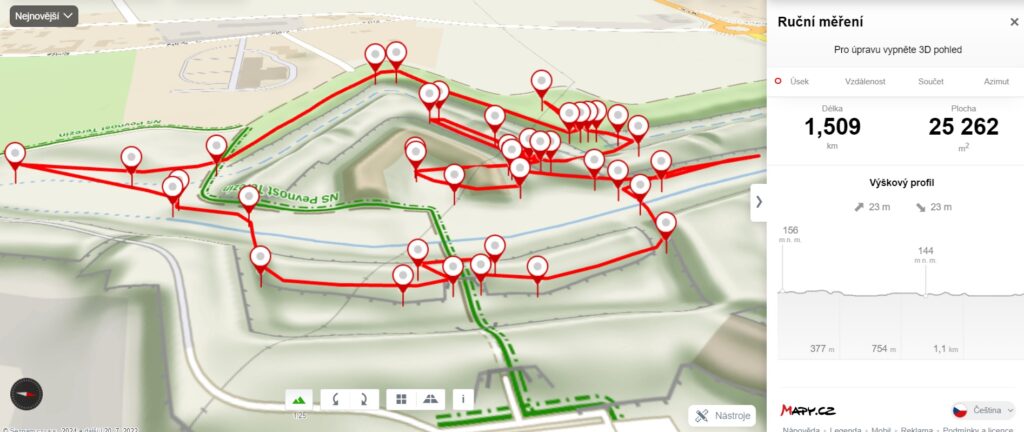Viewport: 1024px width, 432px height.
Task: Rotate the map clockwise
Action: coord(365,398)
